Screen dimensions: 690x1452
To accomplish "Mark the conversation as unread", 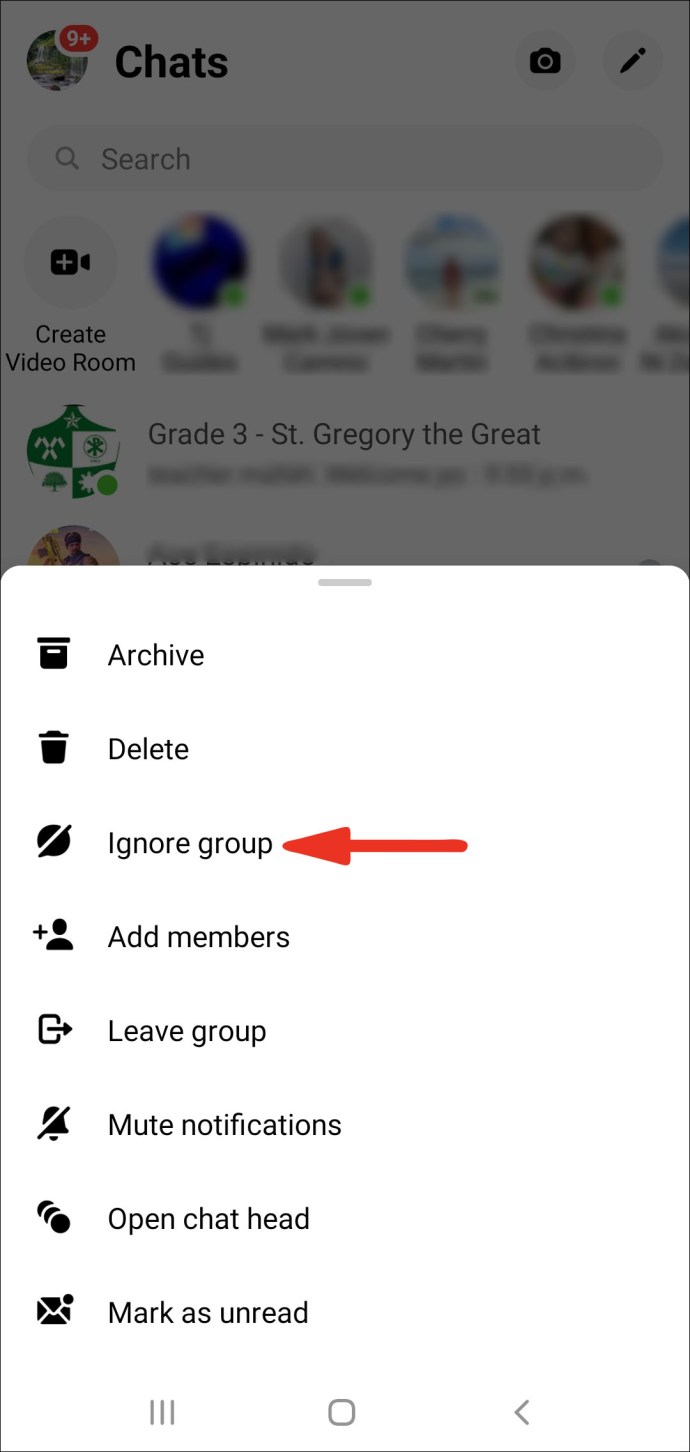I will point(207,1313).
